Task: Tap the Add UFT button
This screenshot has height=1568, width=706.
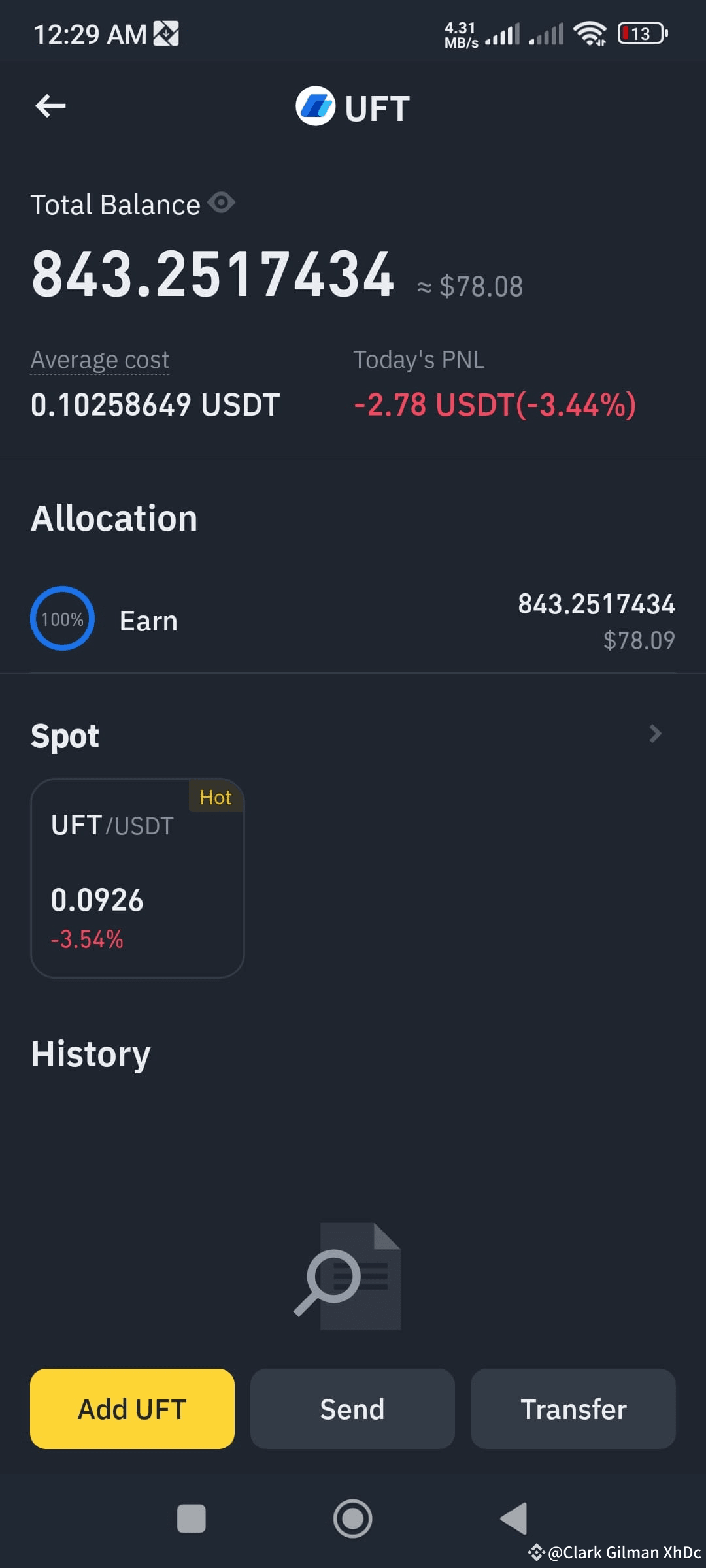Action: 132,1409
